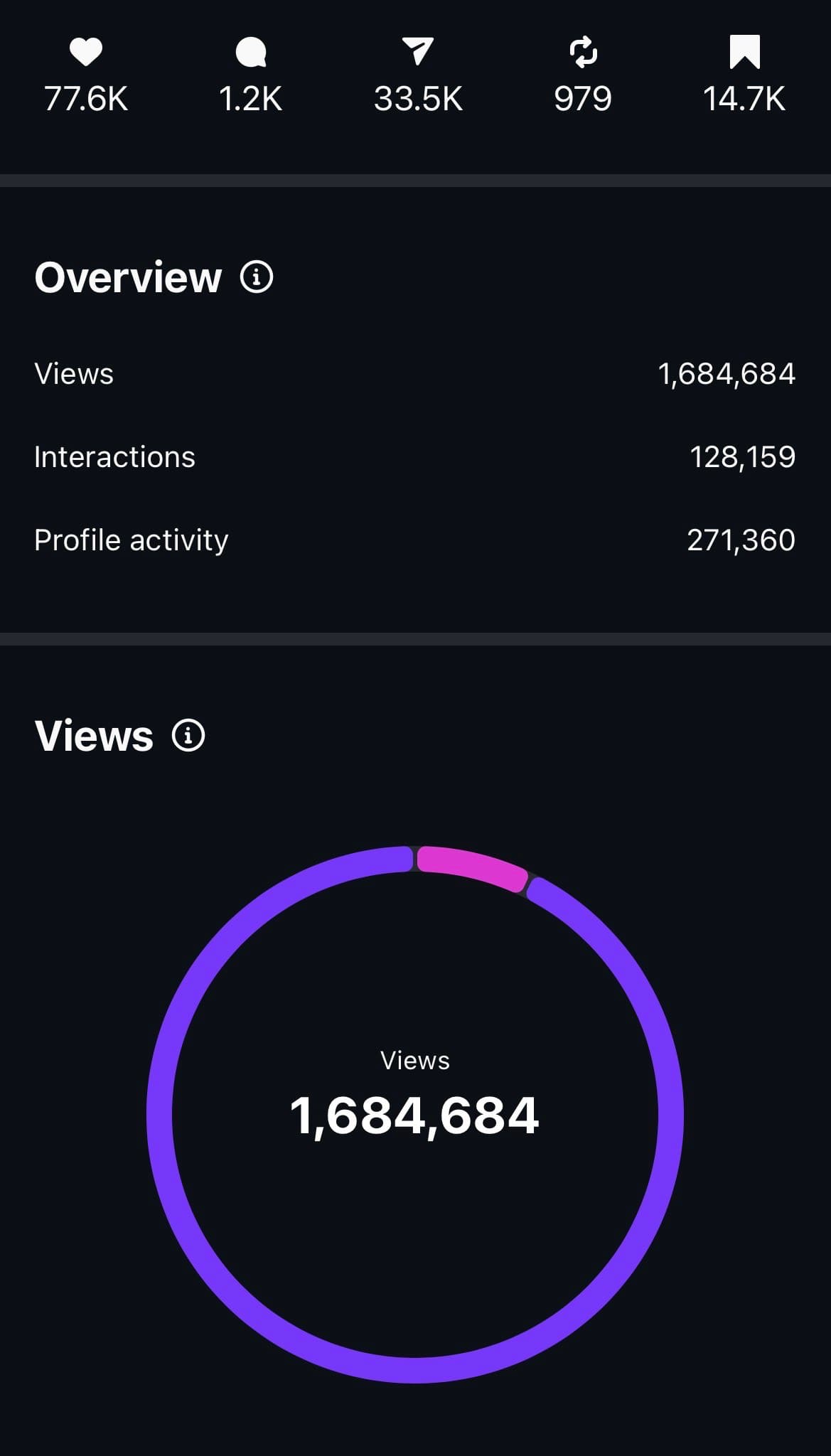Select the Views row in Overview
The image size is (831, 1456).
[x=415, y=373]
